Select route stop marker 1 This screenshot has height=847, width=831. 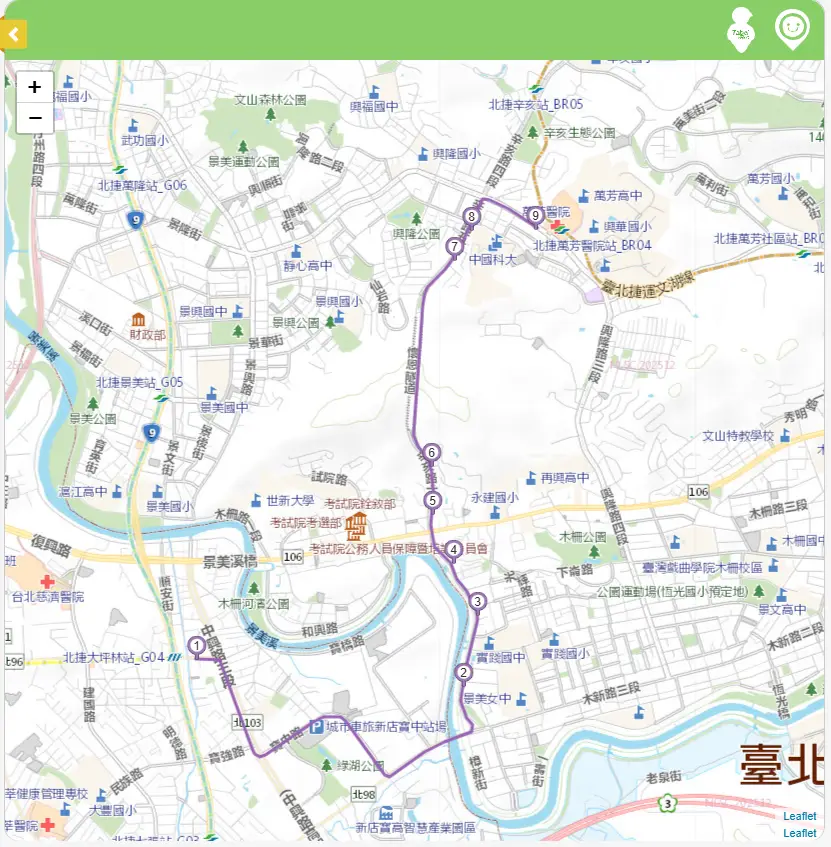pos(197,647)
